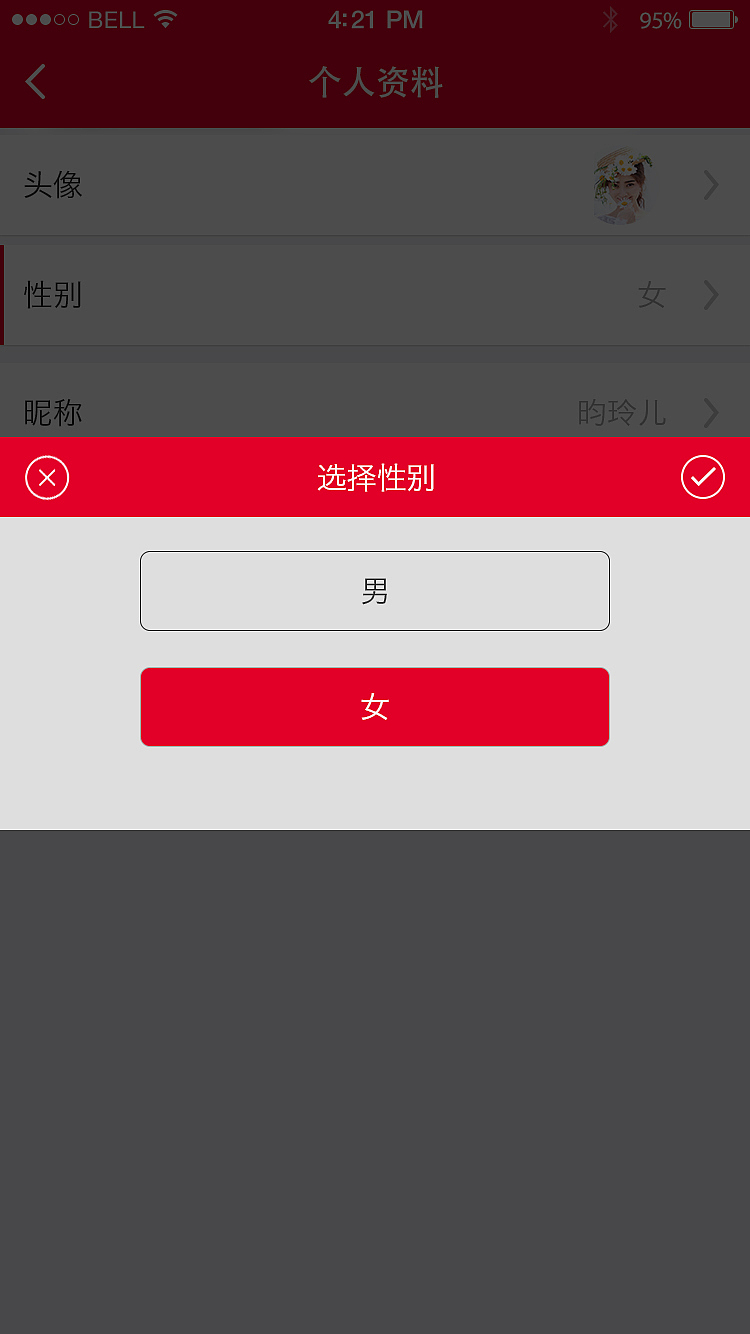Viewport: 750px width, 1334px height.
Task: Choose the 女 gender option
Action: point(375,707)
